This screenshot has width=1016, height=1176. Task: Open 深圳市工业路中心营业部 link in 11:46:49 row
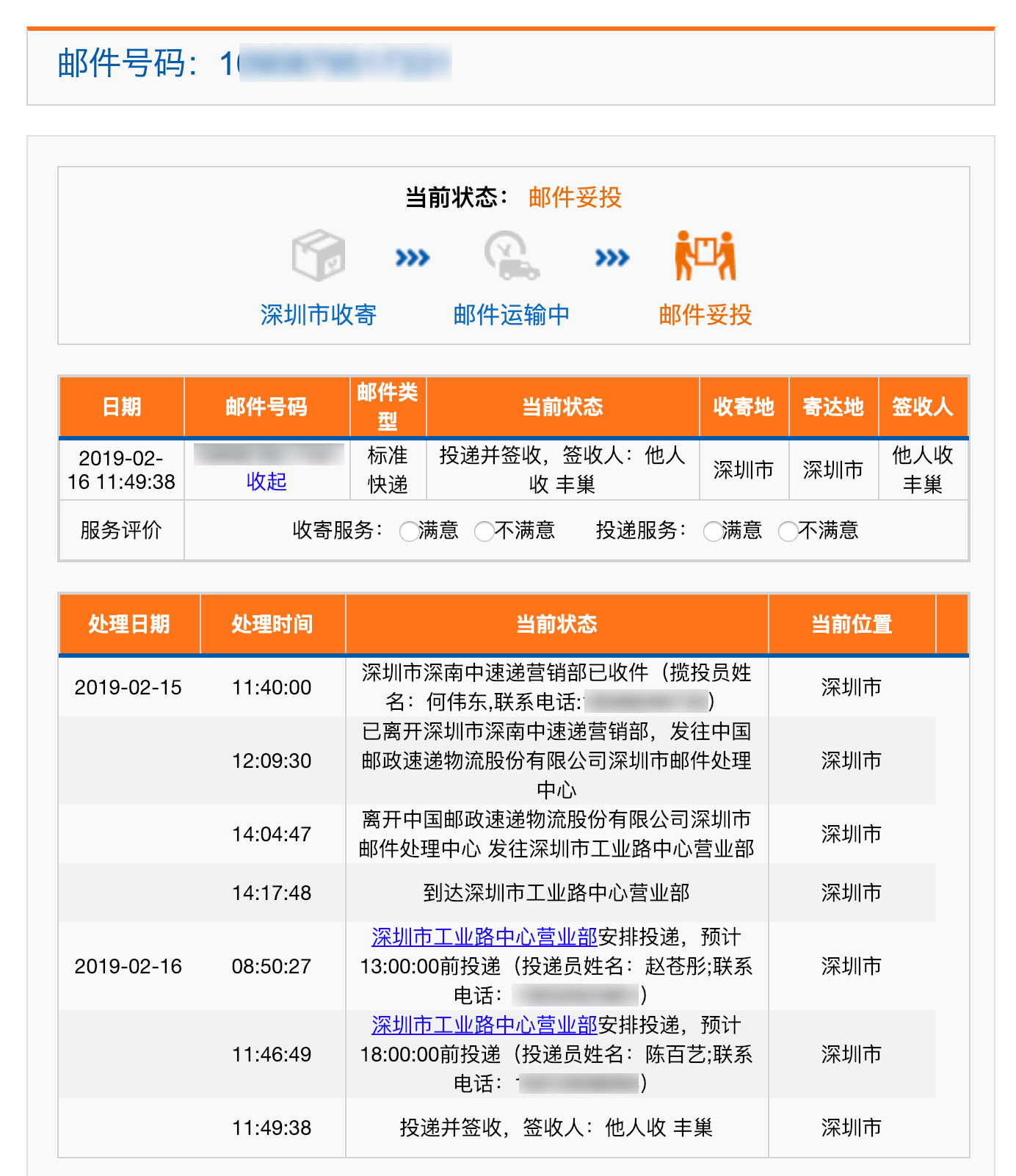point(484,1026)
